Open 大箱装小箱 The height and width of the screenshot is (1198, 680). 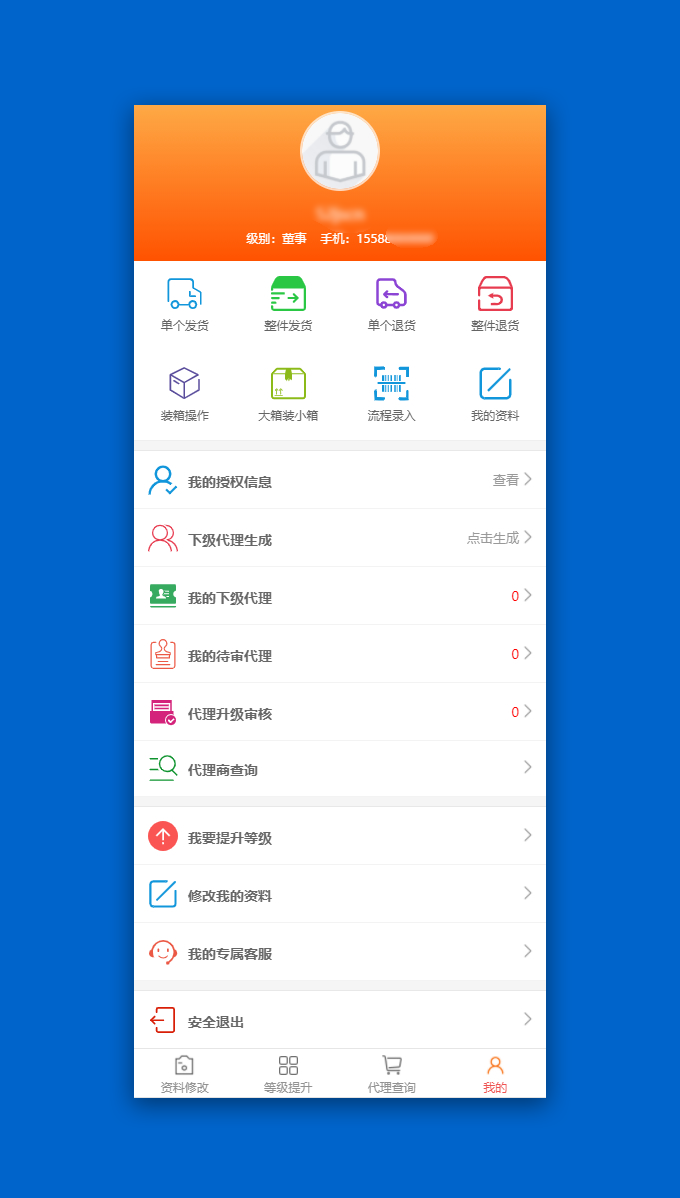pyautogui.click(x=288, y=394)
